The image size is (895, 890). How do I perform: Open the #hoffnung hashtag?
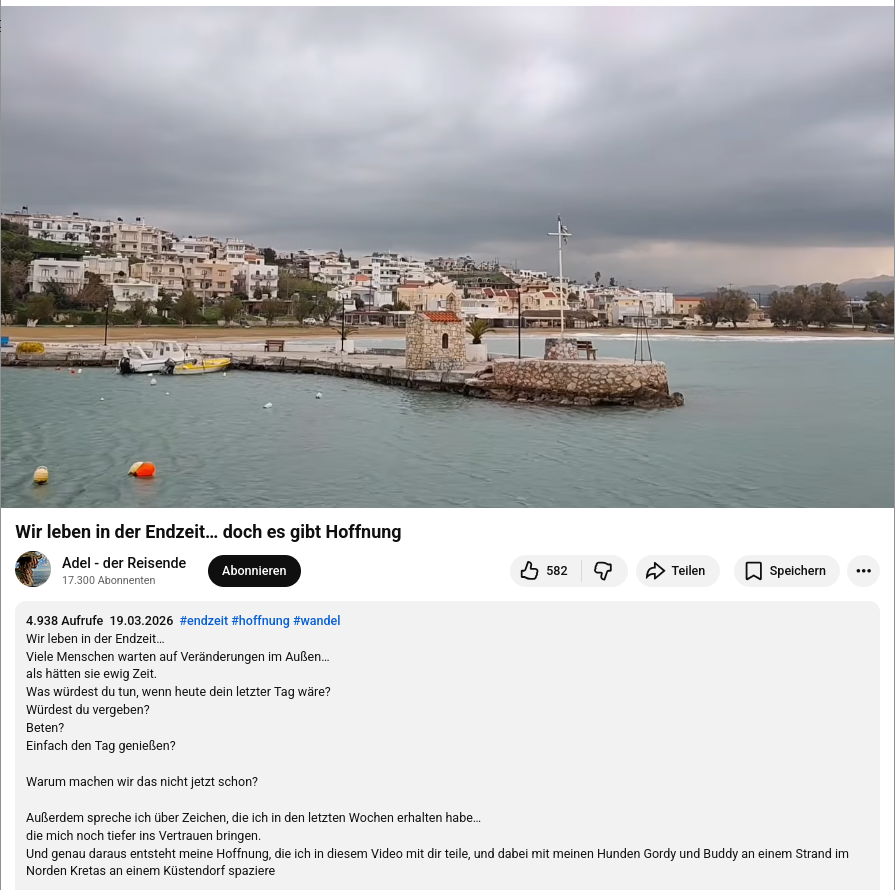260,621
